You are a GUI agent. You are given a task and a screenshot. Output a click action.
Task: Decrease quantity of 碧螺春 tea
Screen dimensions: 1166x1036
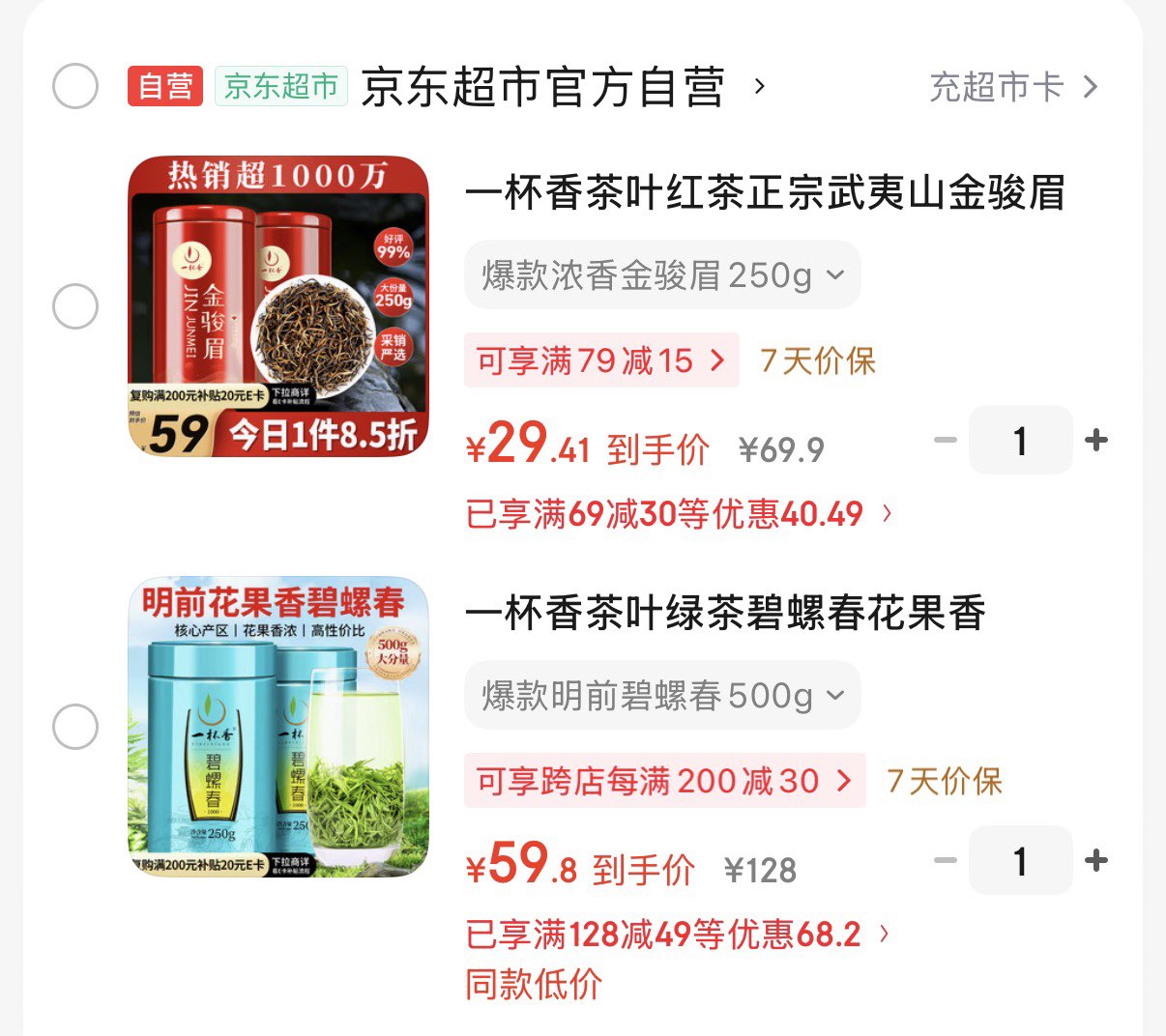[x=945, y=860]
